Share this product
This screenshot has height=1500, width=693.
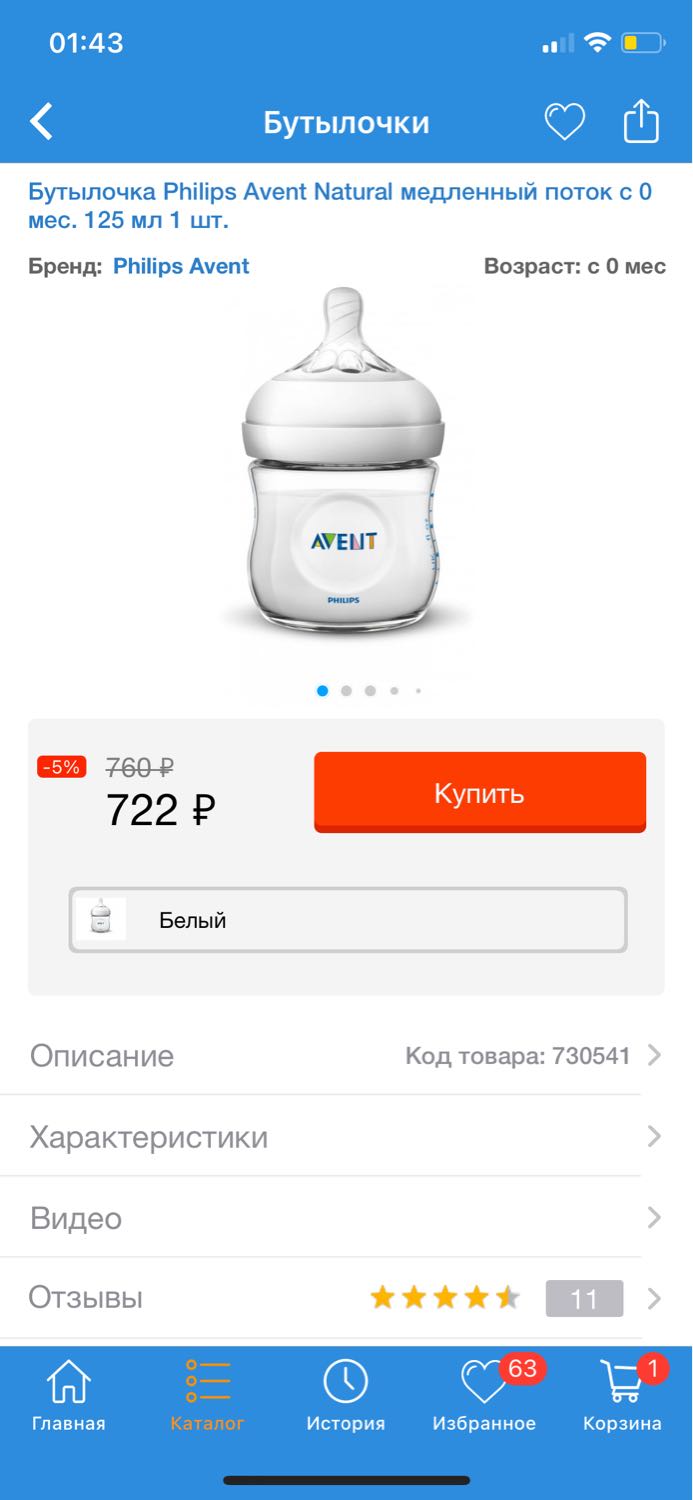tap(642, 121)
